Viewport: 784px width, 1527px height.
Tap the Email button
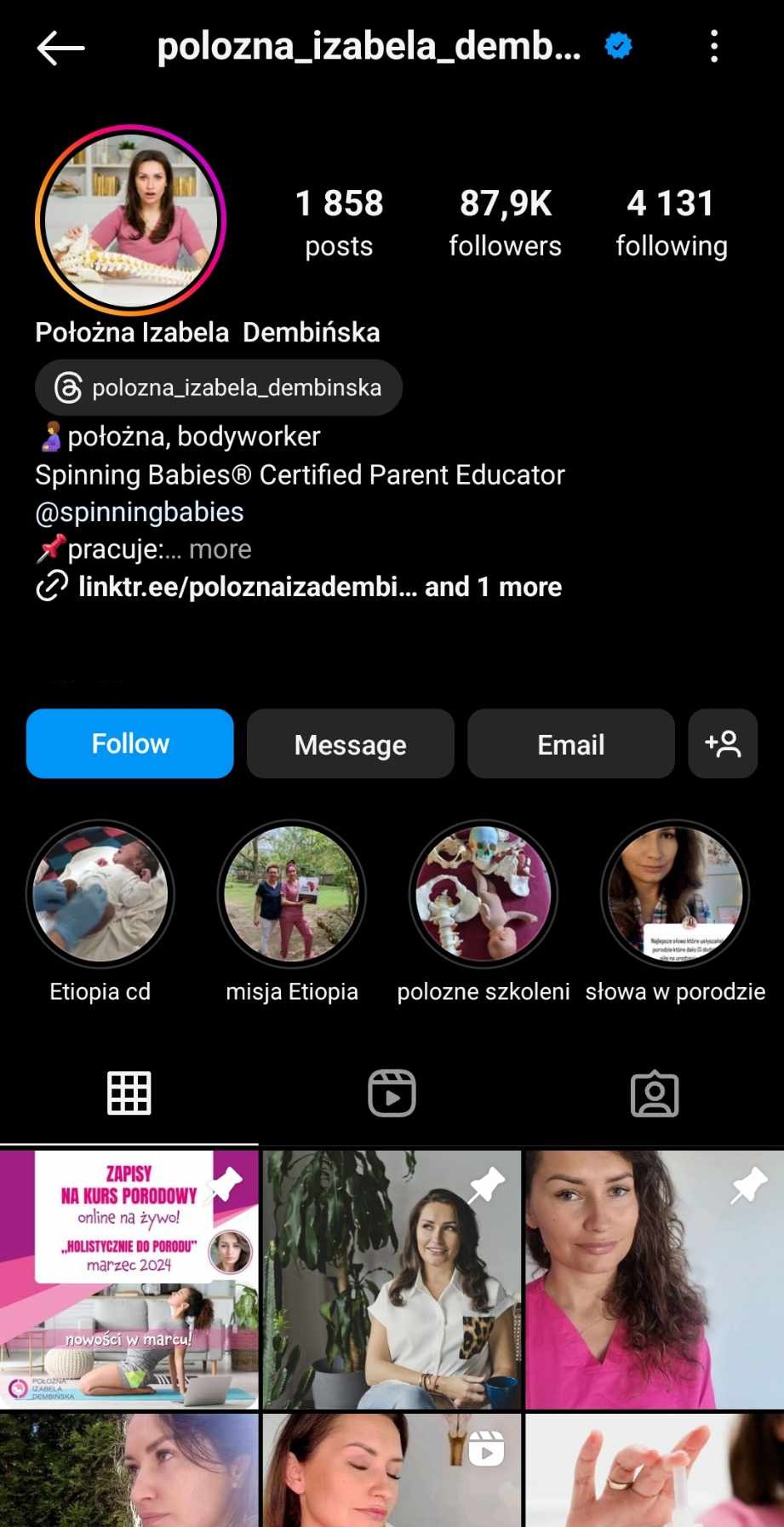click(x=570, y=743)
